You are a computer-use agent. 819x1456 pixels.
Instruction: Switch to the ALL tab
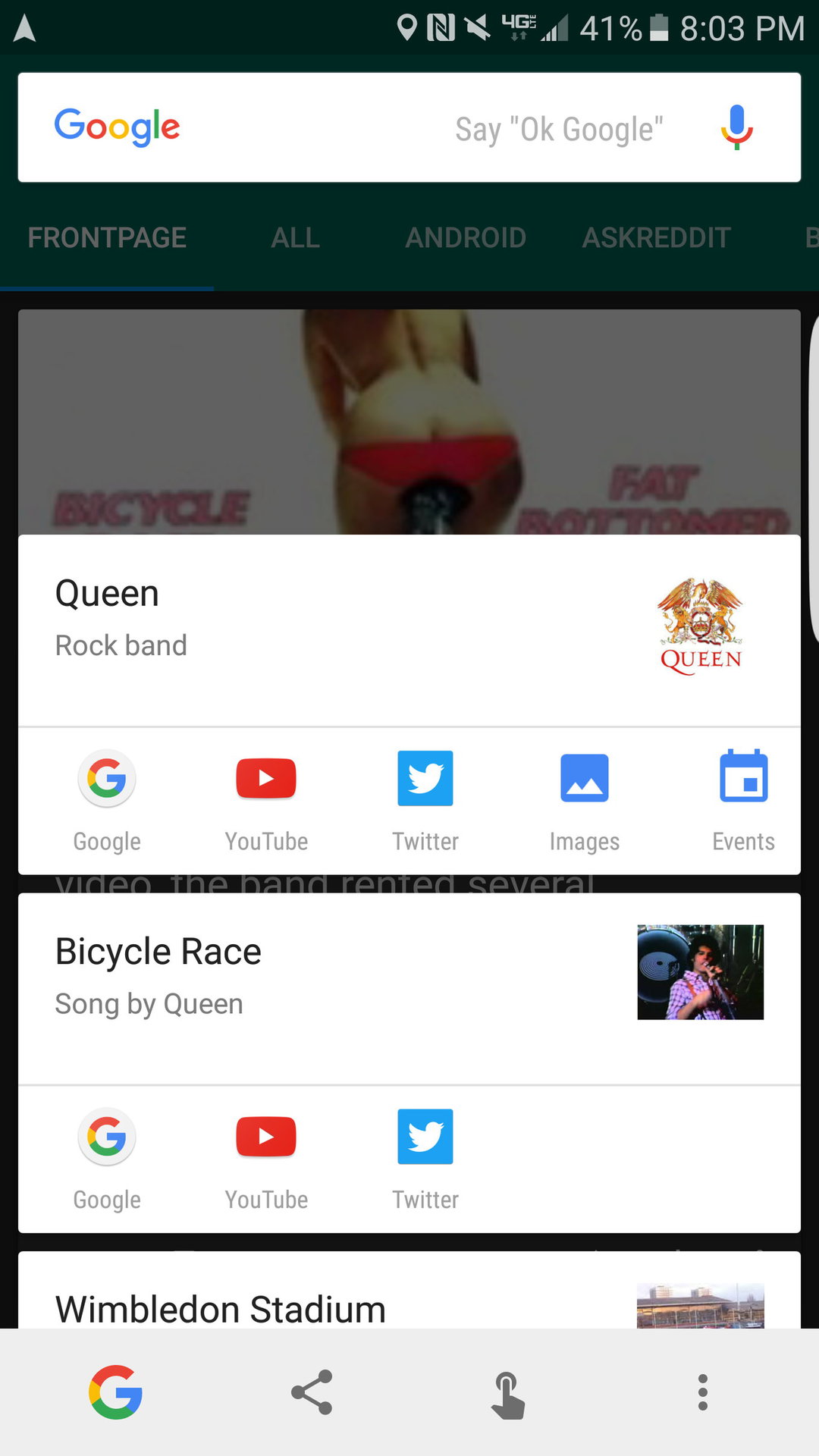pyautogui.click(x=295, y=238)
